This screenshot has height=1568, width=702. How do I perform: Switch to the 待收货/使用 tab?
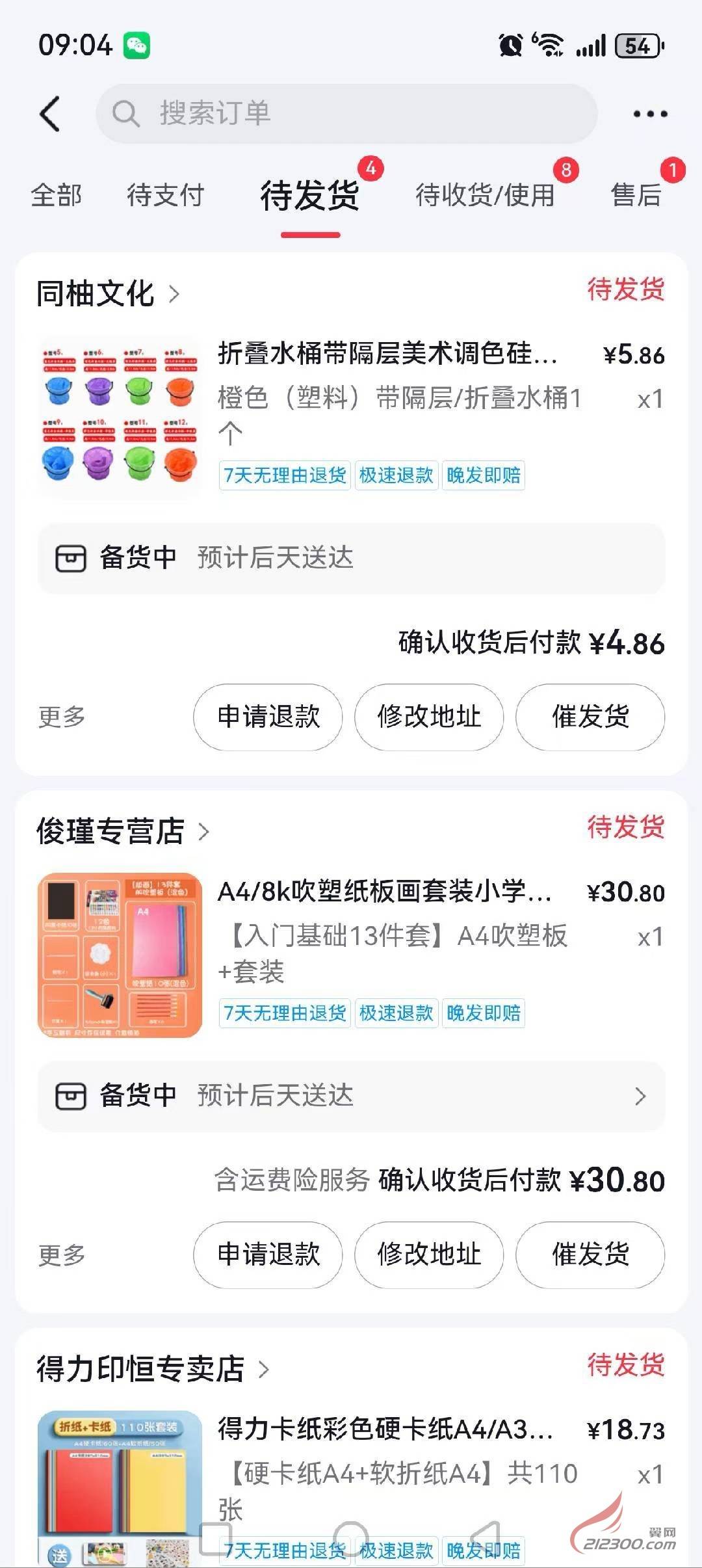[485, 195]
